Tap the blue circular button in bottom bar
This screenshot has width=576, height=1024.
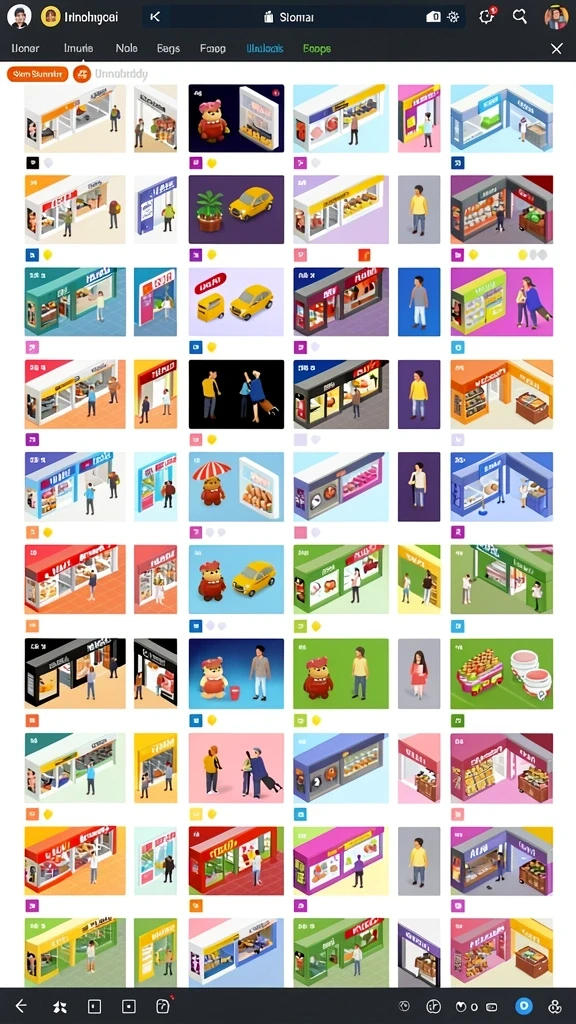pos(523,1006)
